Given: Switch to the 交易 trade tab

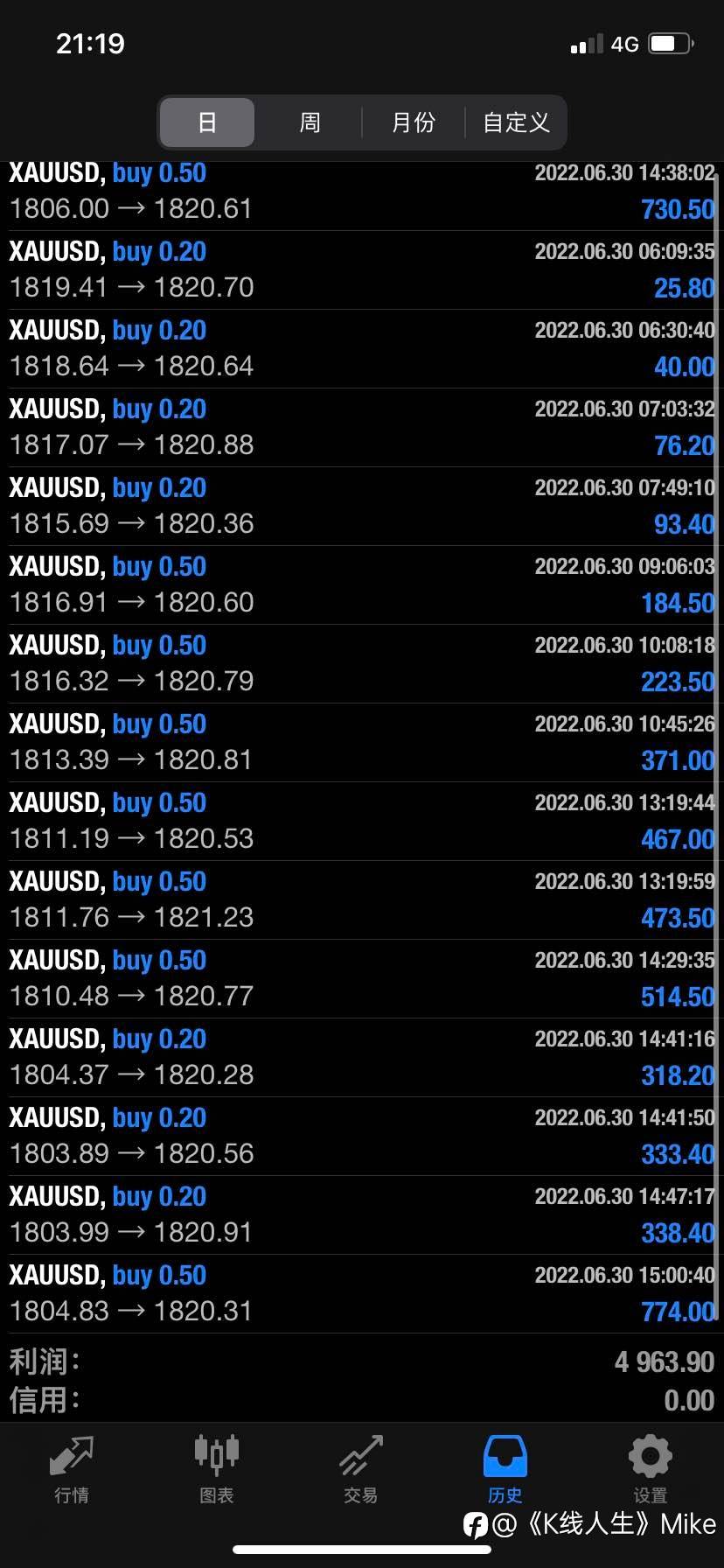Looking at the screenshot, I should pyautogui.click(x=361, y=1470).
